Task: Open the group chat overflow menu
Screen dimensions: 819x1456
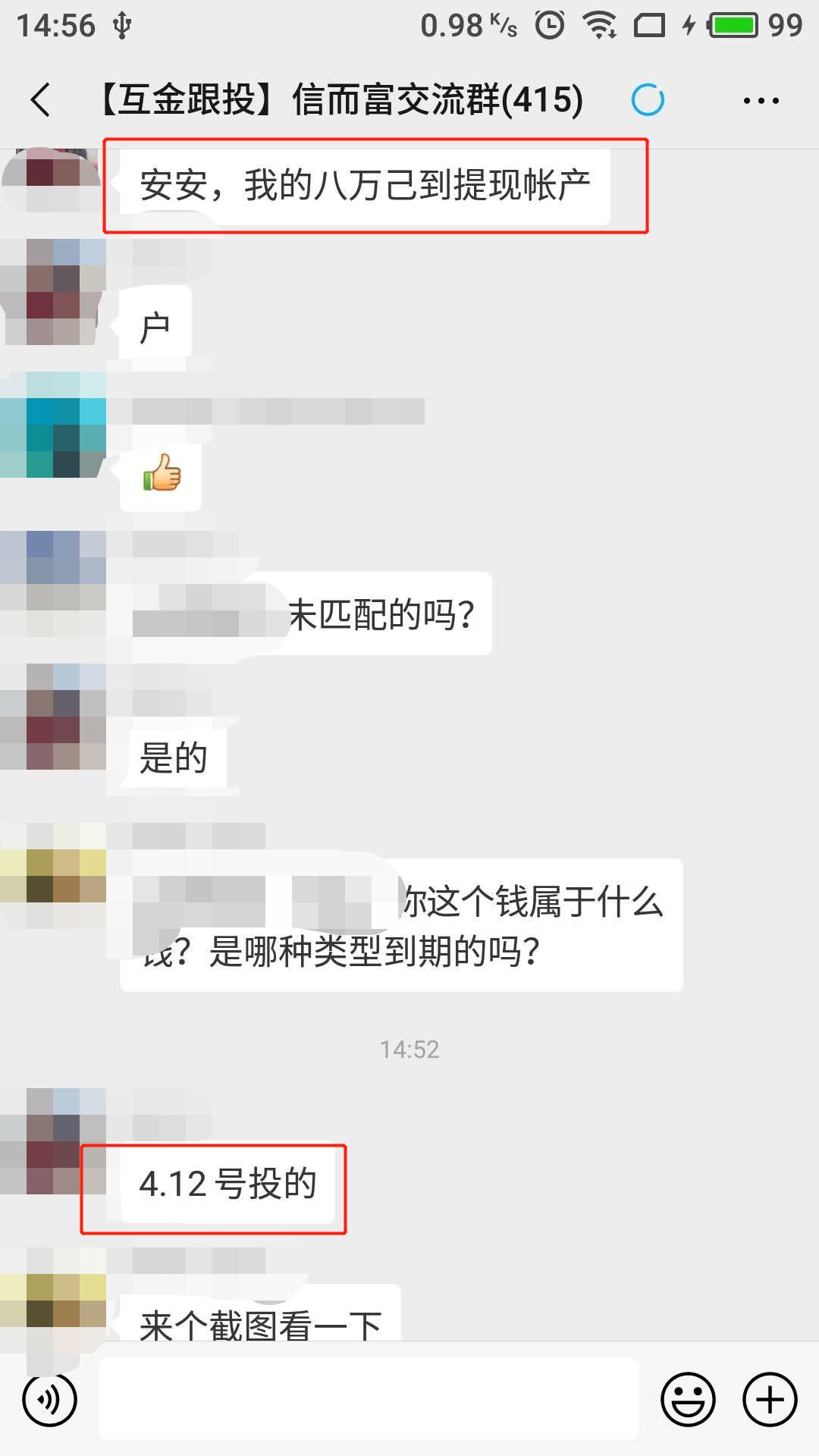Action: 761,100
